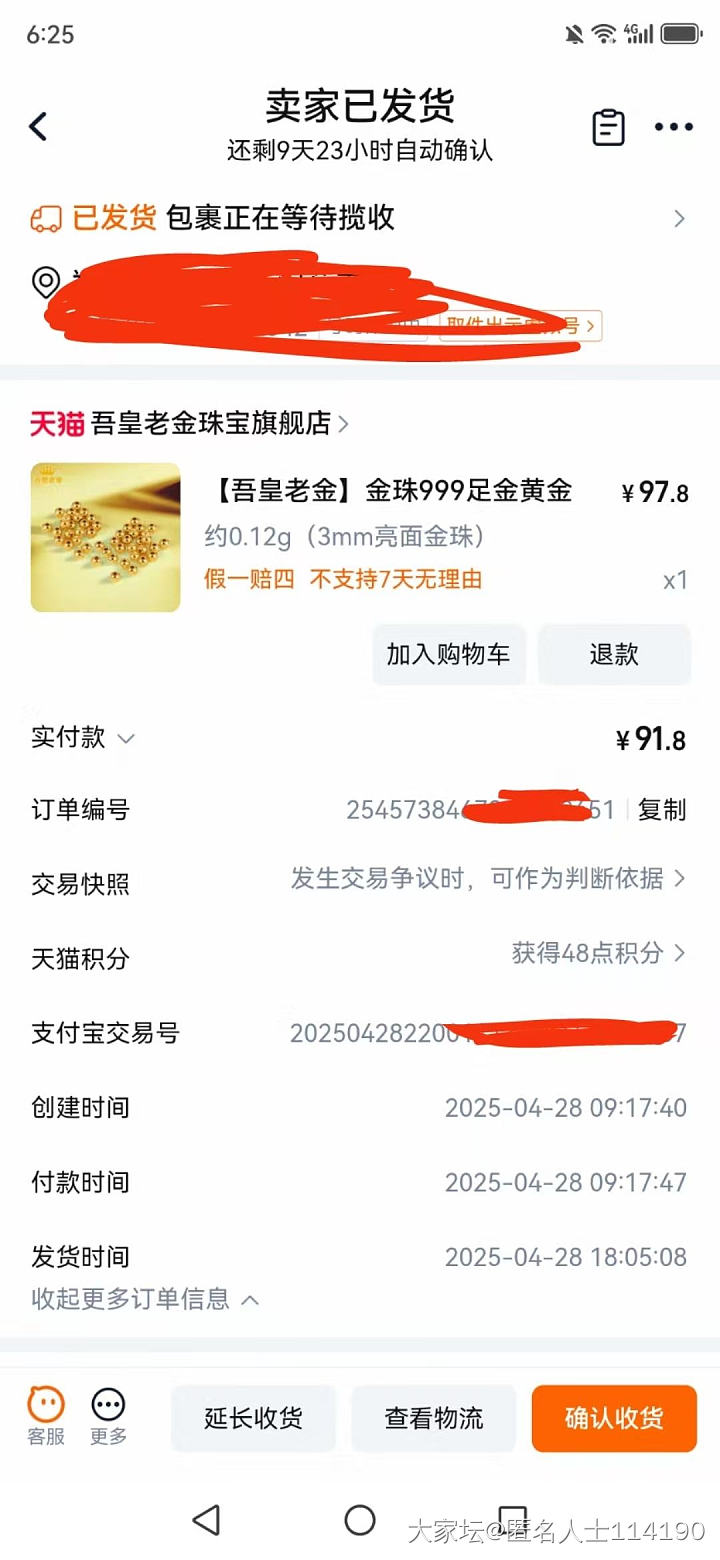Viewport: 720px width, 1560px height.
Task: Tap the system home button
Action: pyautogui.click(x=359, y=1521)
